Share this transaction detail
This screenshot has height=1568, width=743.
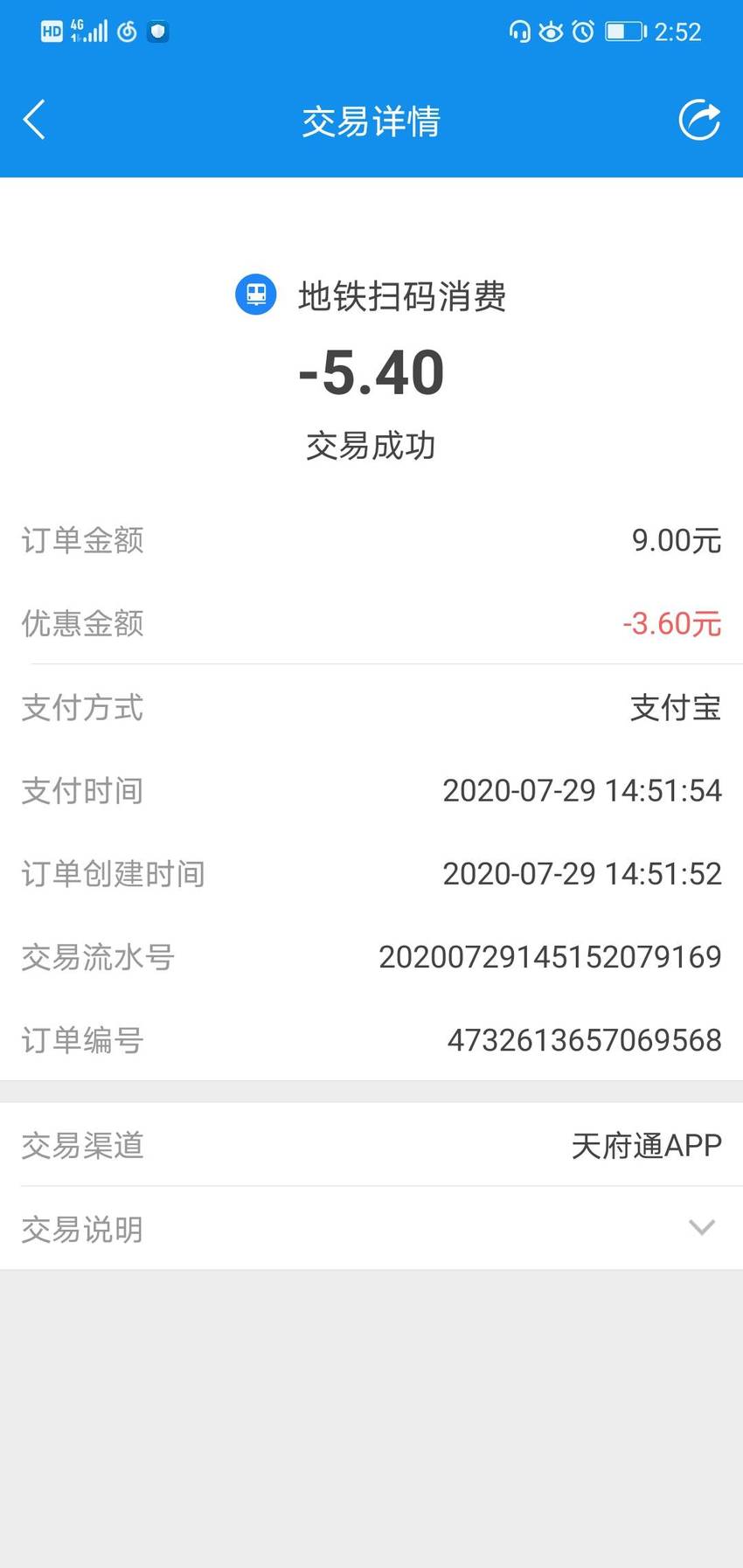tap(699, 121)
